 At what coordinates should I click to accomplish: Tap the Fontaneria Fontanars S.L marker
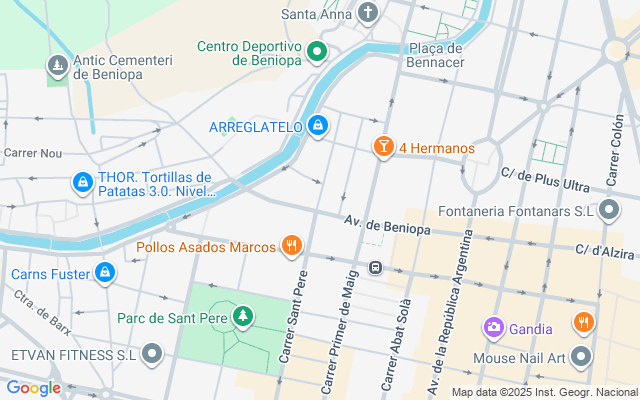(609, 210)
